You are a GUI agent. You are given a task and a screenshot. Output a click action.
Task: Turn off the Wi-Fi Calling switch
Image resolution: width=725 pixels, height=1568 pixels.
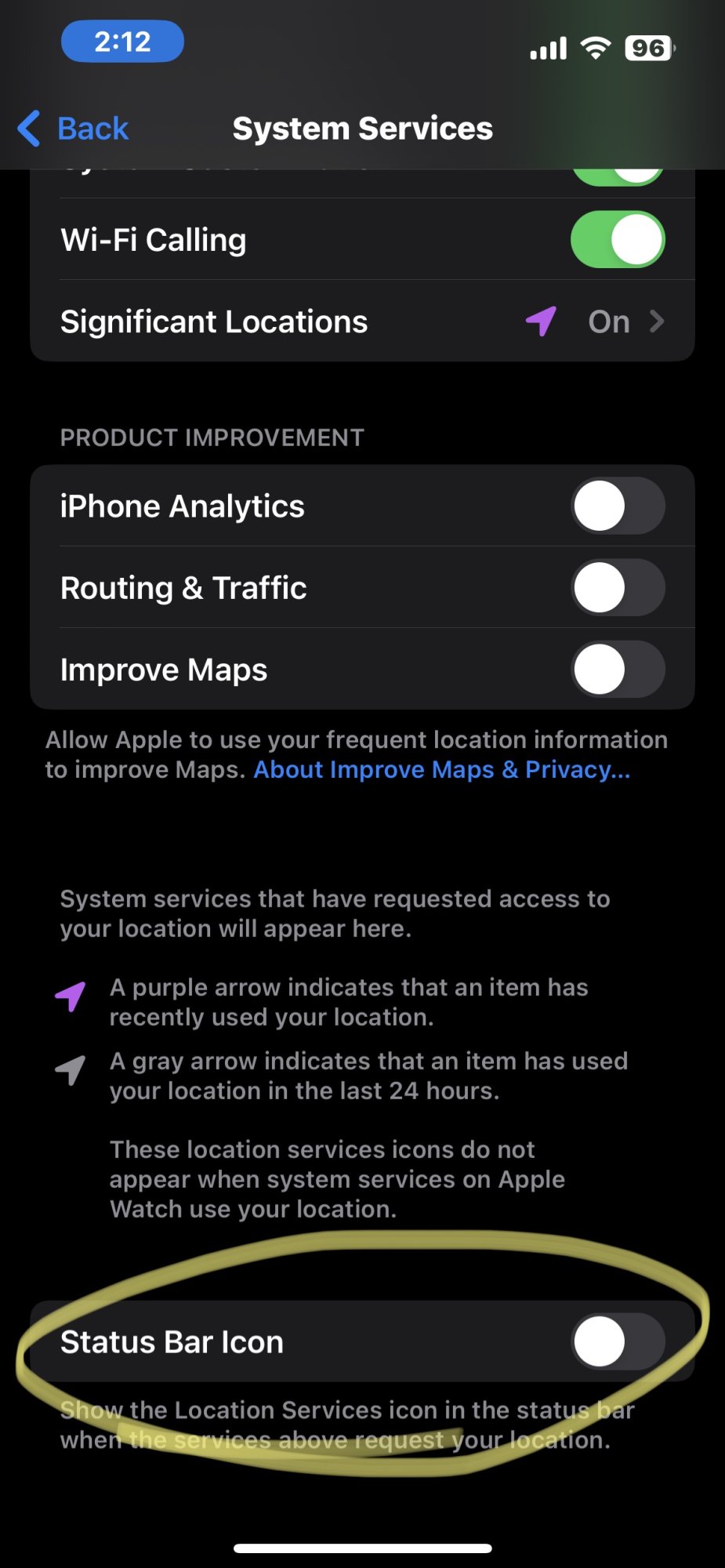(x=618, y=239)
